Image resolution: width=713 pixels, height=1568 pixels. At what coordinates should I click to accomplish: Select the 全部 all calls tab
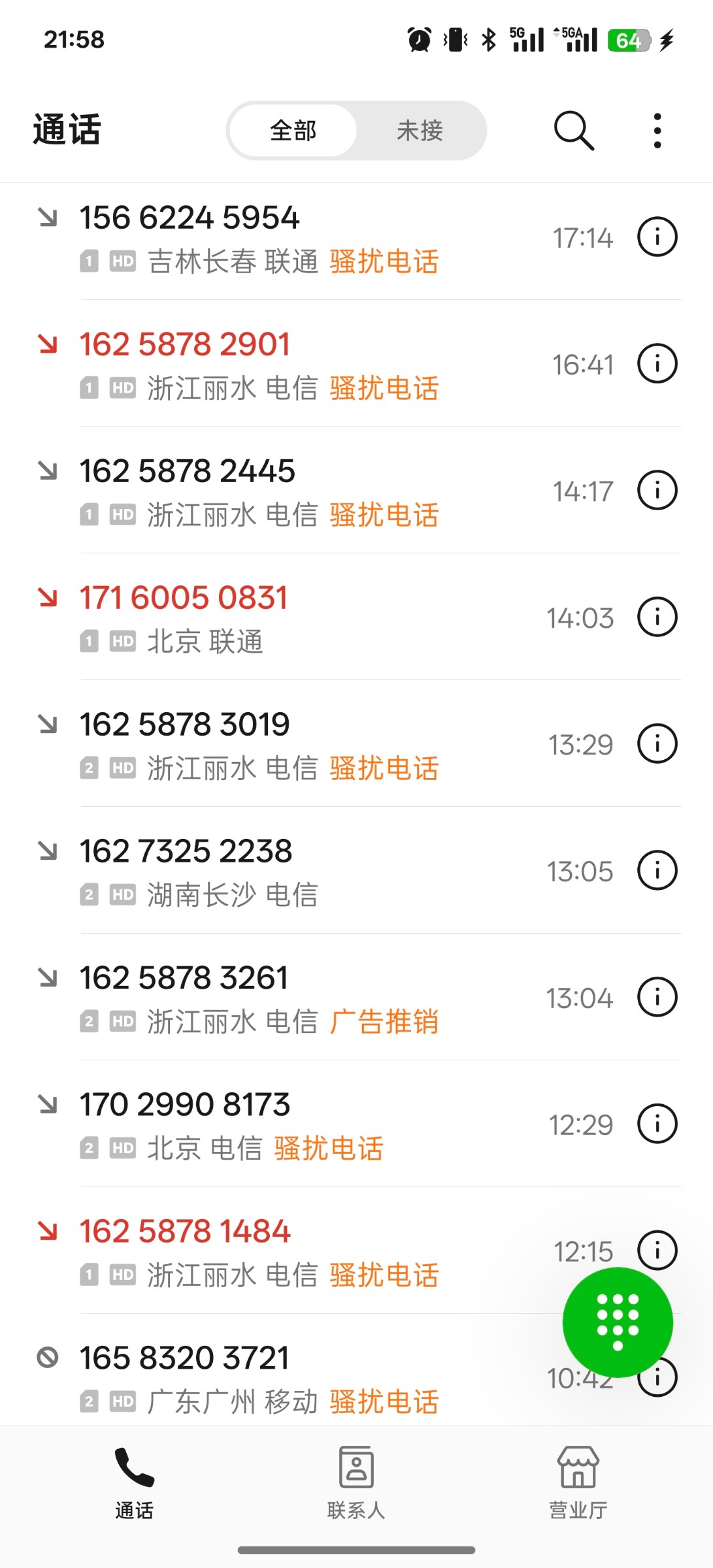coord(293,131)
